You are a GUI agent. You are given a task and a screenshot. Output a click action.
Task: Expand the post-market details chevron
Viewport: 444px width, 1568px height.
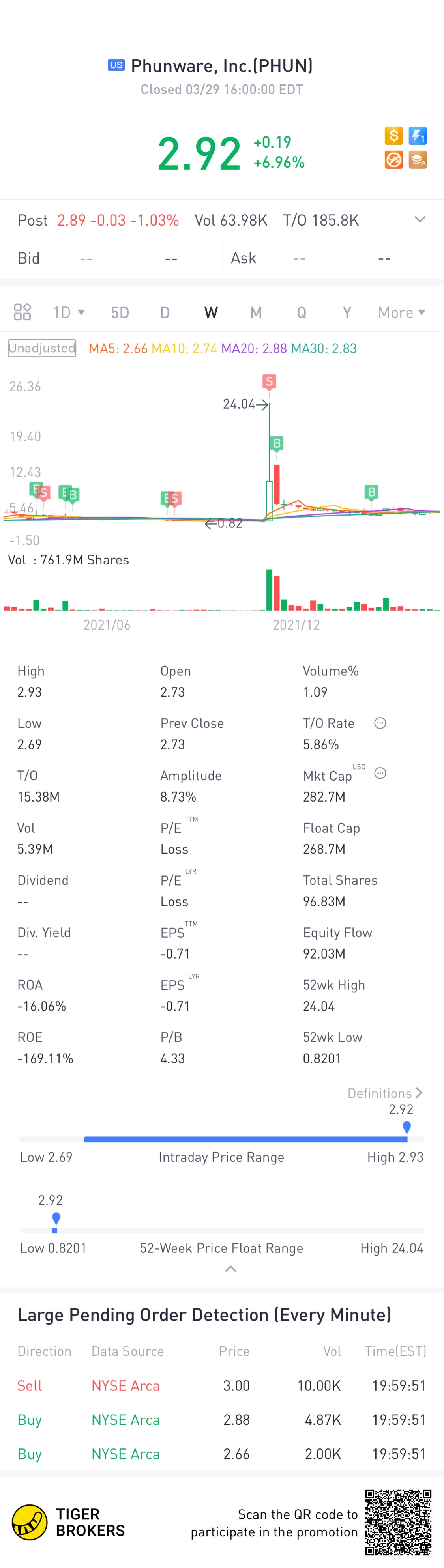click(420, 220)
